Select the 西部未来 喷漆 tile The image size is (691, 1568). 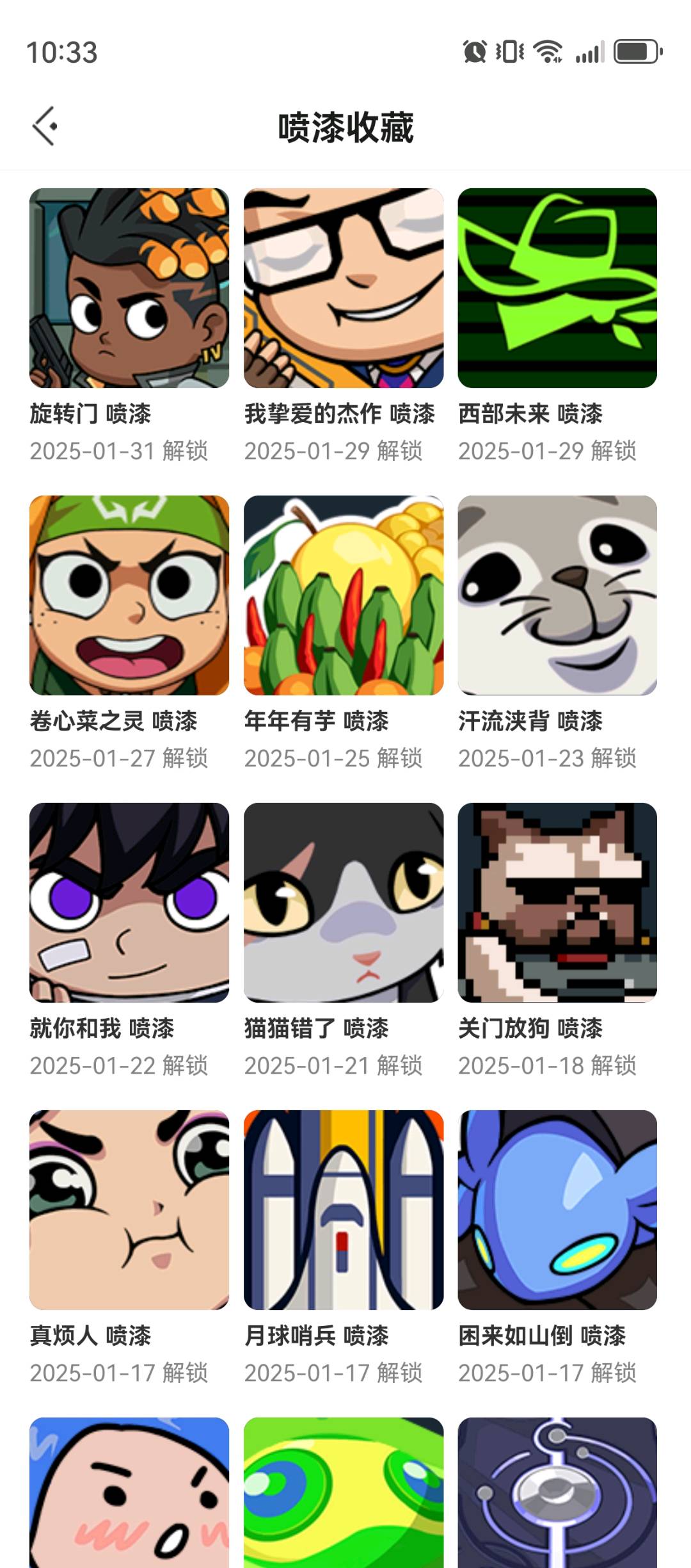tap(557, 288)
